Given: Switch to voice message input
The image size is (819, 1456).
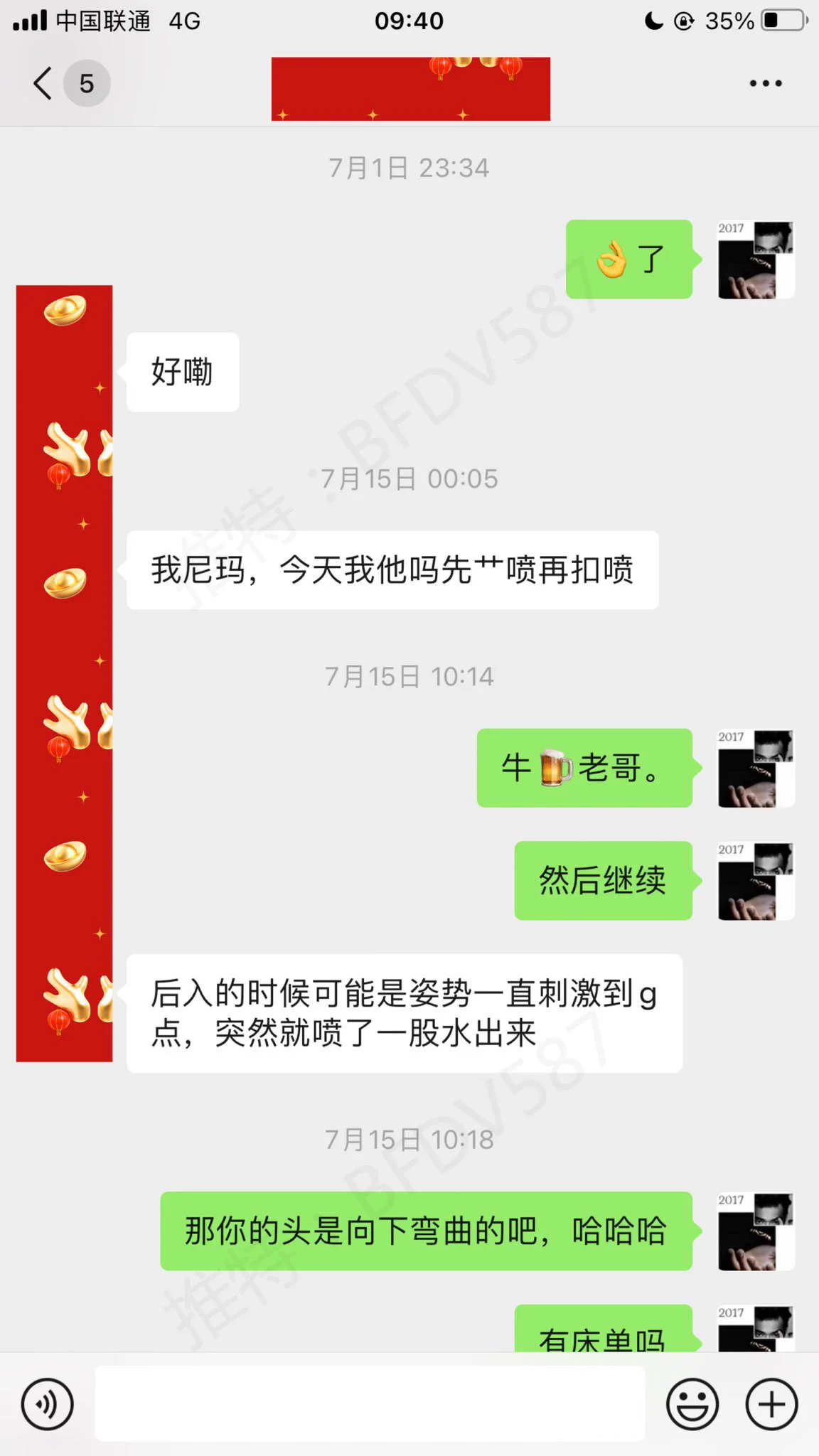Looking at the screenshot, I should coord(47,1404).
